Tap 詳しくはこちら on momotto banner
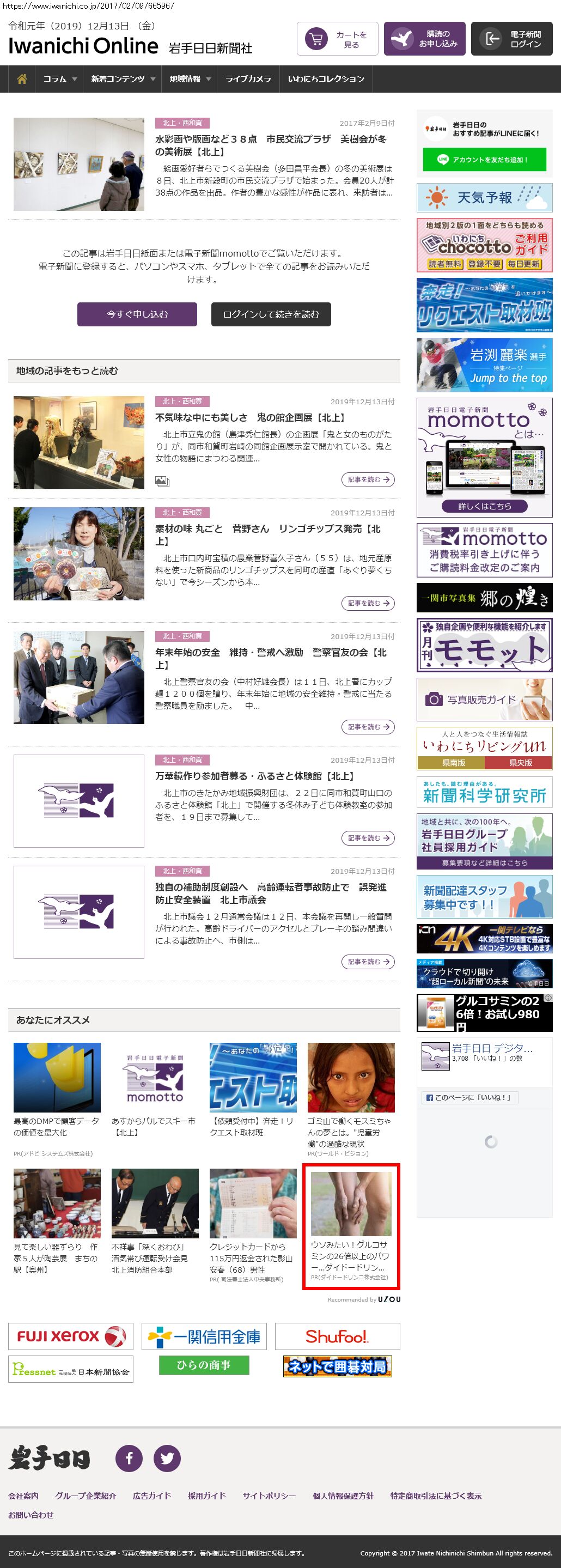This screenshot has width=561, height=1568. [x=484, y=506]
